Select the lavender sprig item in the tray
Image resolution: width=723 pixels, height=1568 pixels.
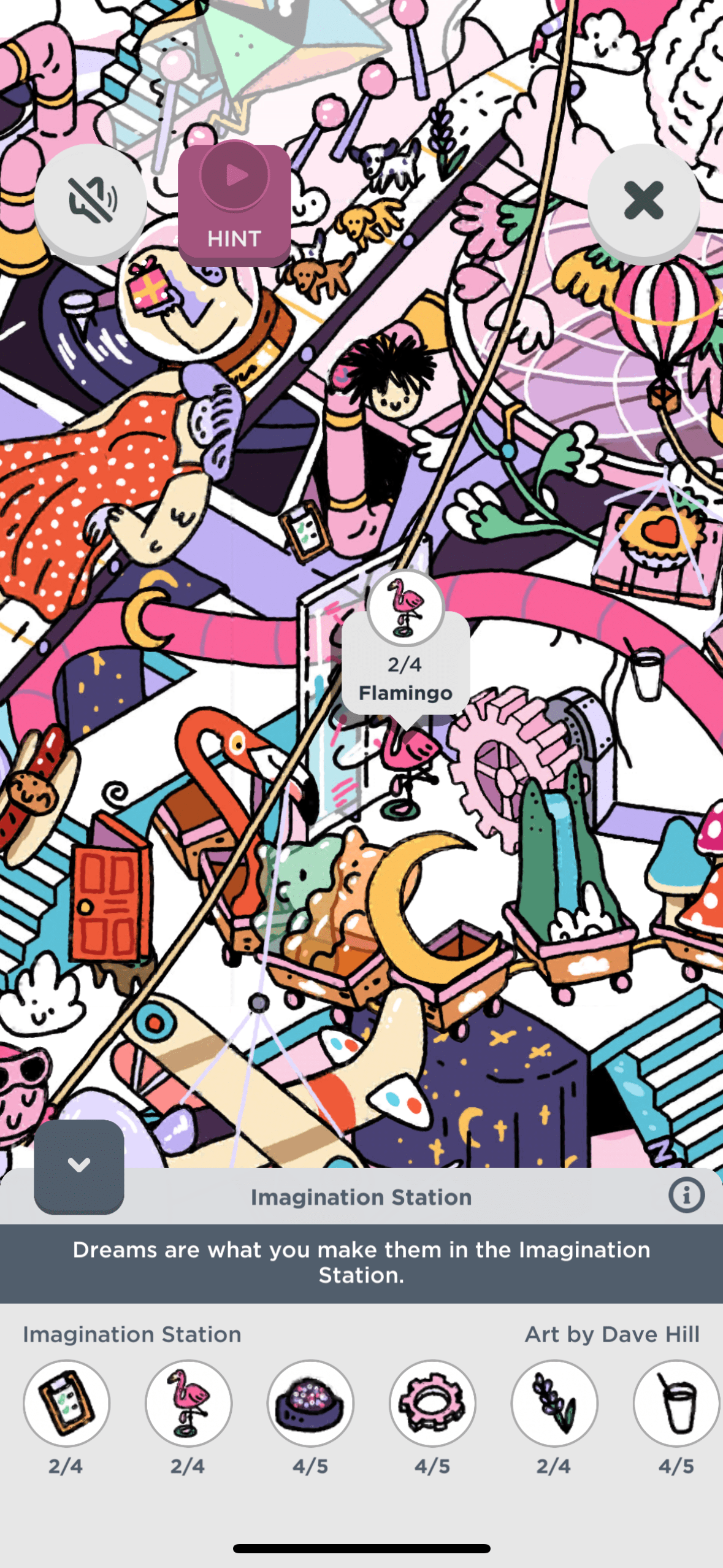(x=554, y=1402)
